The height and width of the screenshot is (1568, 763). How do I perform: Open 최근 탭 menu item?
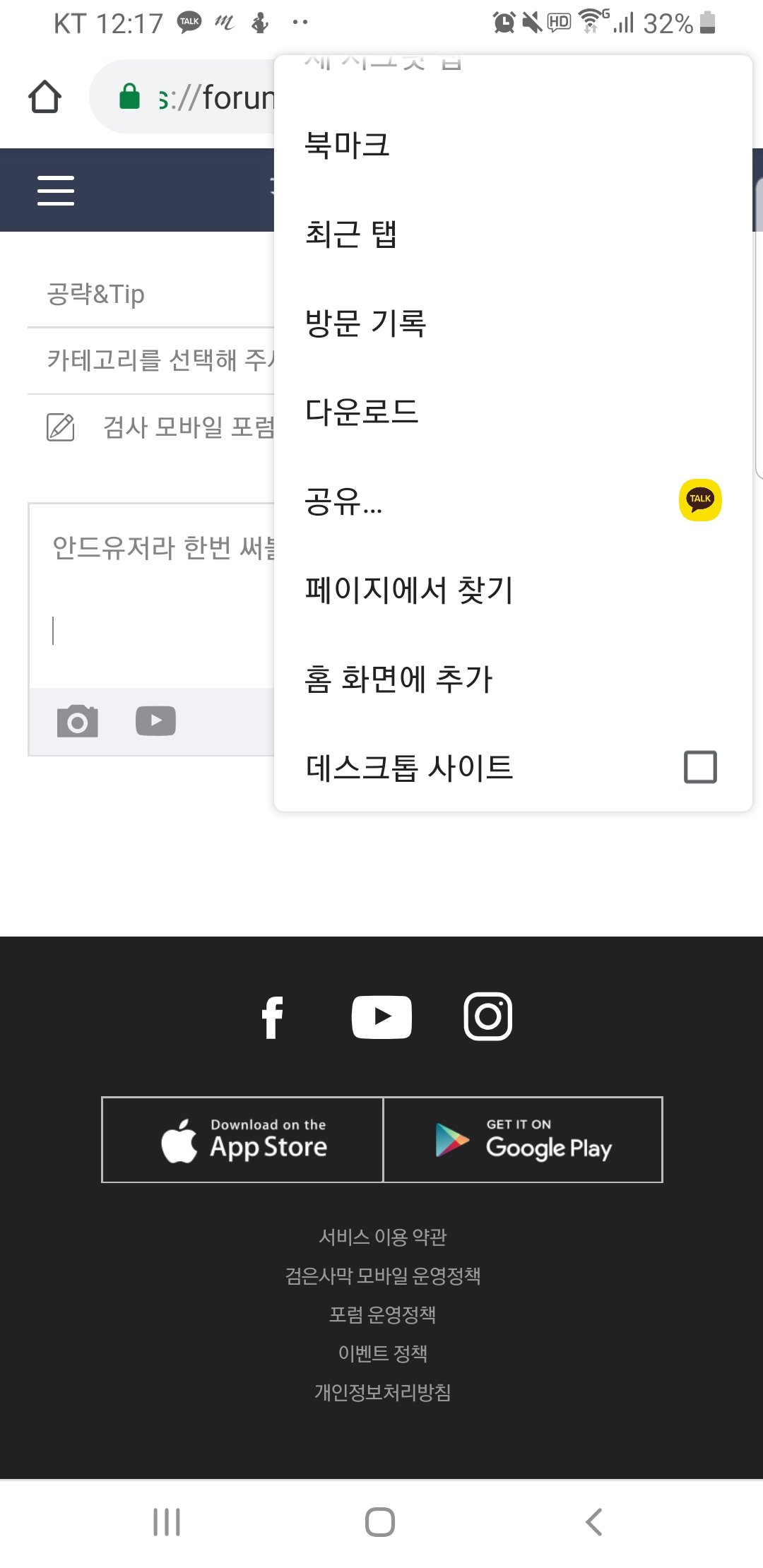coord(513,234)
